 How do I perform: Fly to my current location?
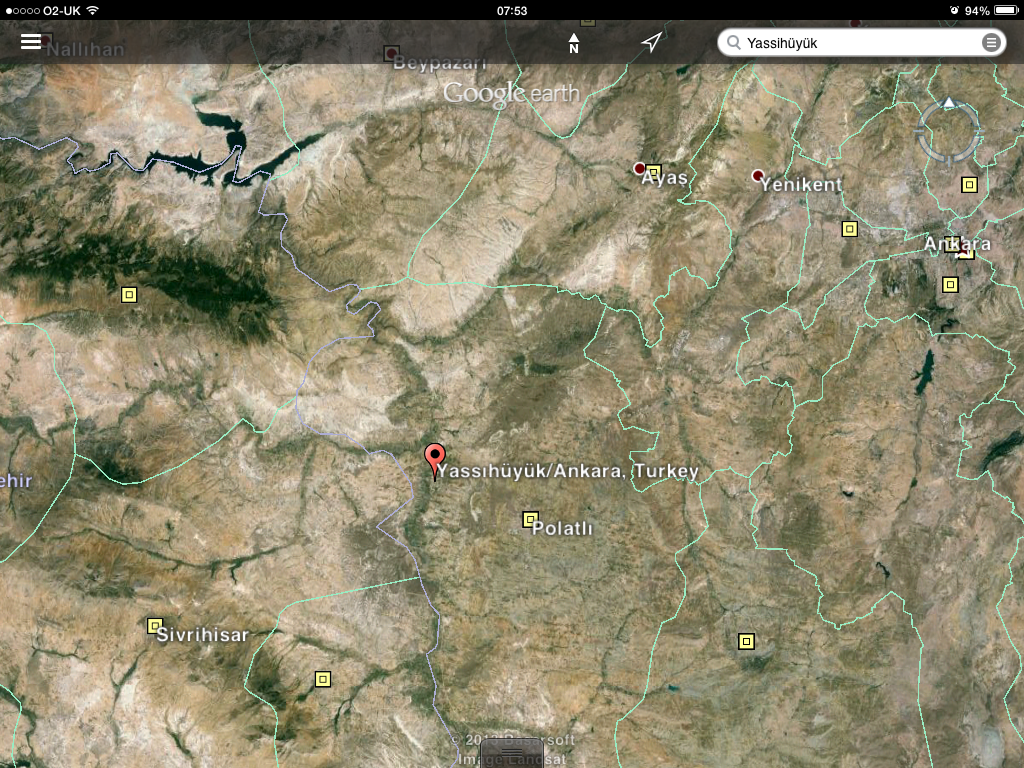[x=652, y=42]
